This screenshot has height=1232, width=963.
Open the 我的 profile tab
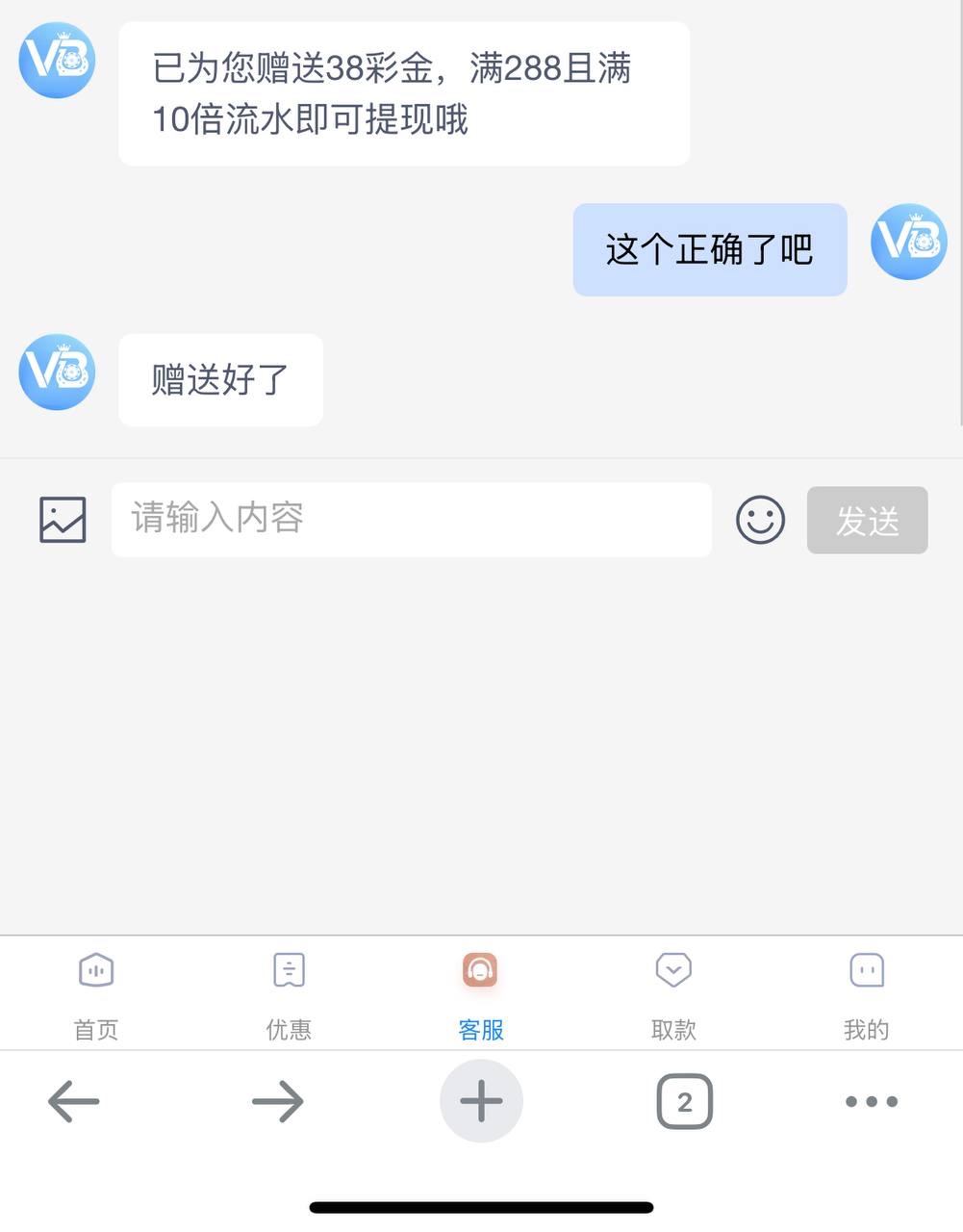[866, 993]
